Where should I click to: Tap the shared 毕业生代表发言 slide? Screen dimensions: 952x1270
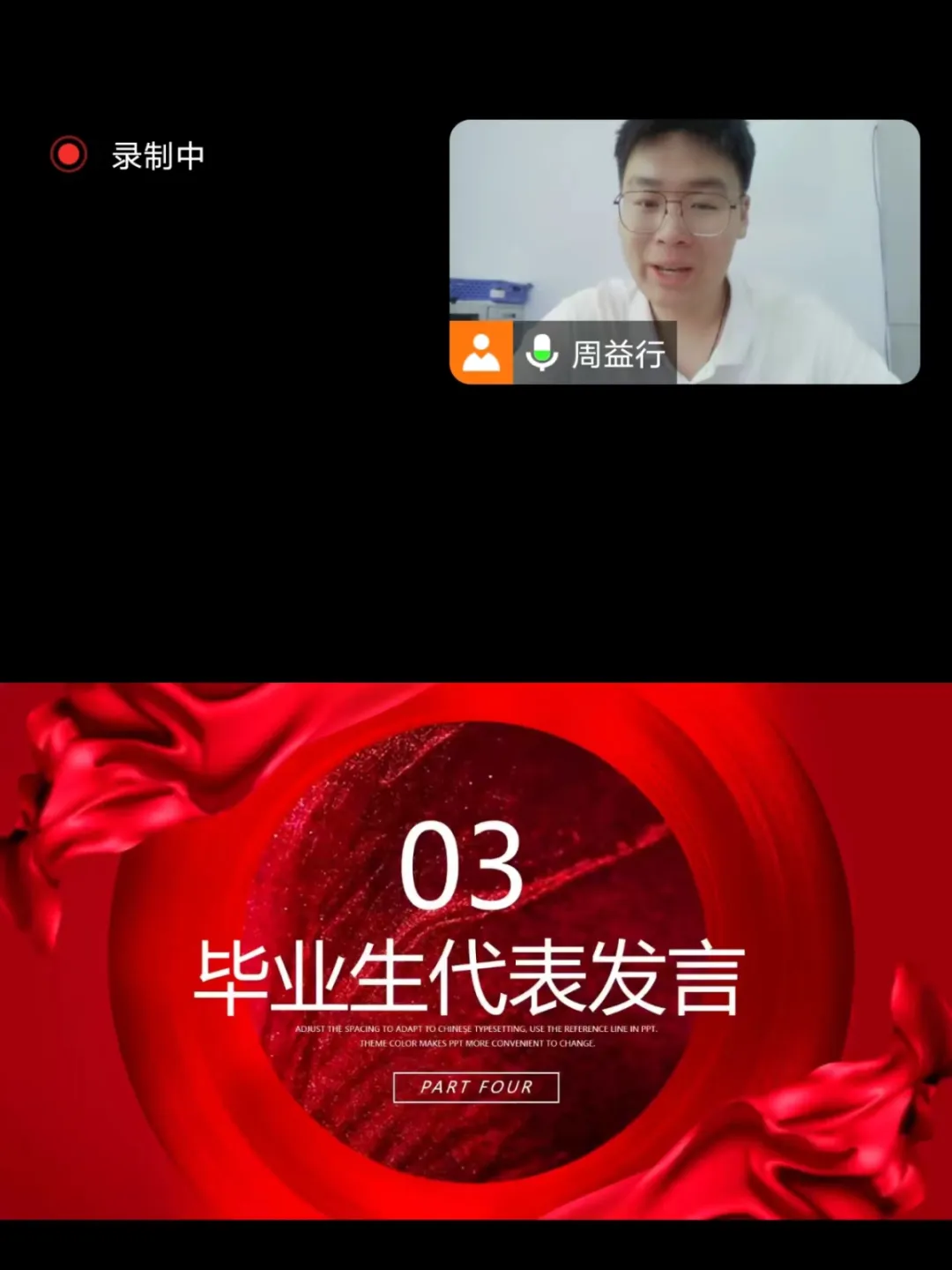[x=476, y=951]
